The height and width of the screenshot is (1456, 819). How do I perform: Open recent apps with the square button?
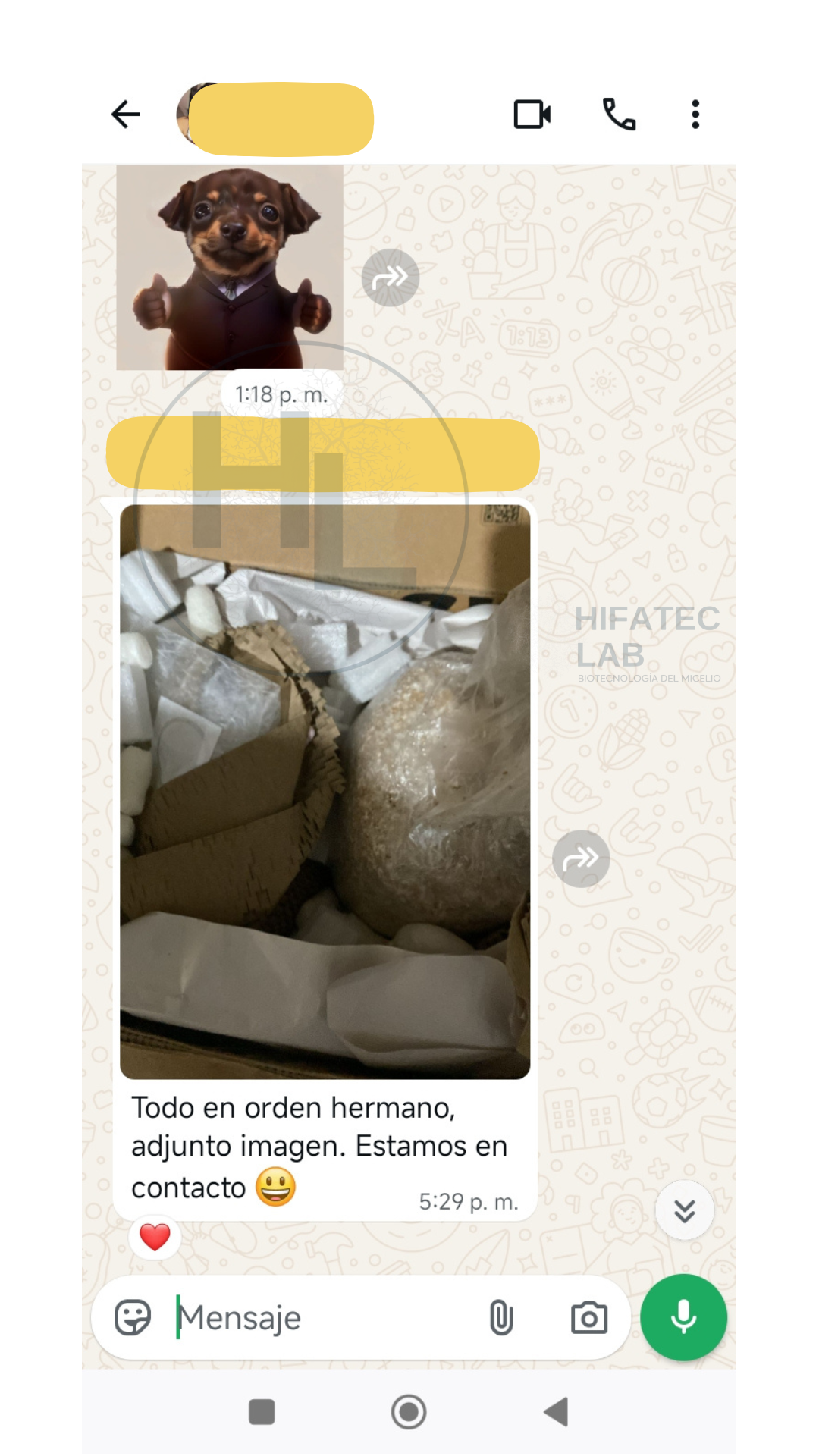pyautogui.click(x=262, y=1412)
